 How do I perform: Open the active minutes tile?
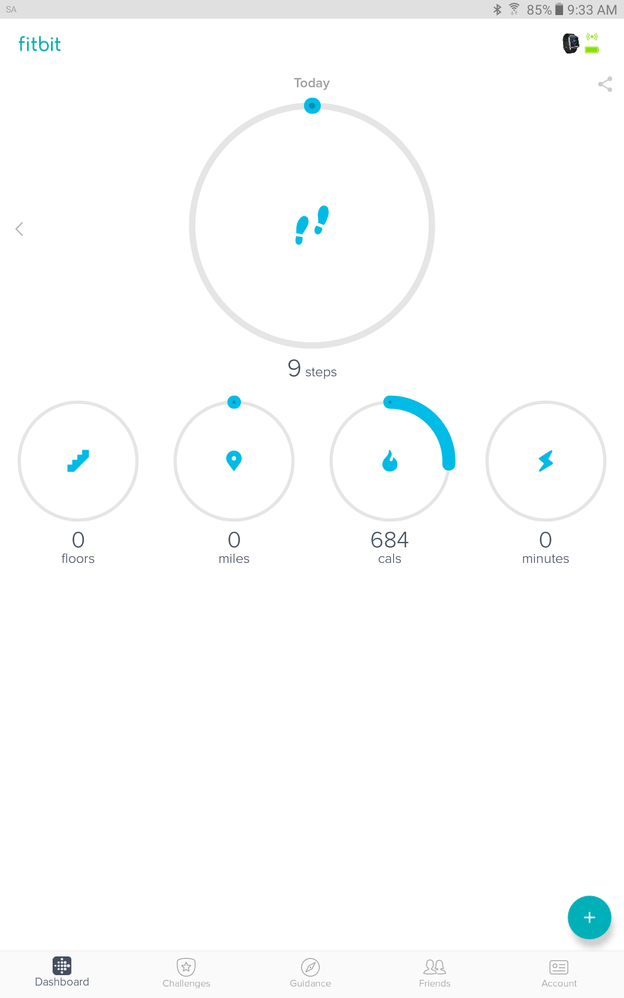[546, 461]
